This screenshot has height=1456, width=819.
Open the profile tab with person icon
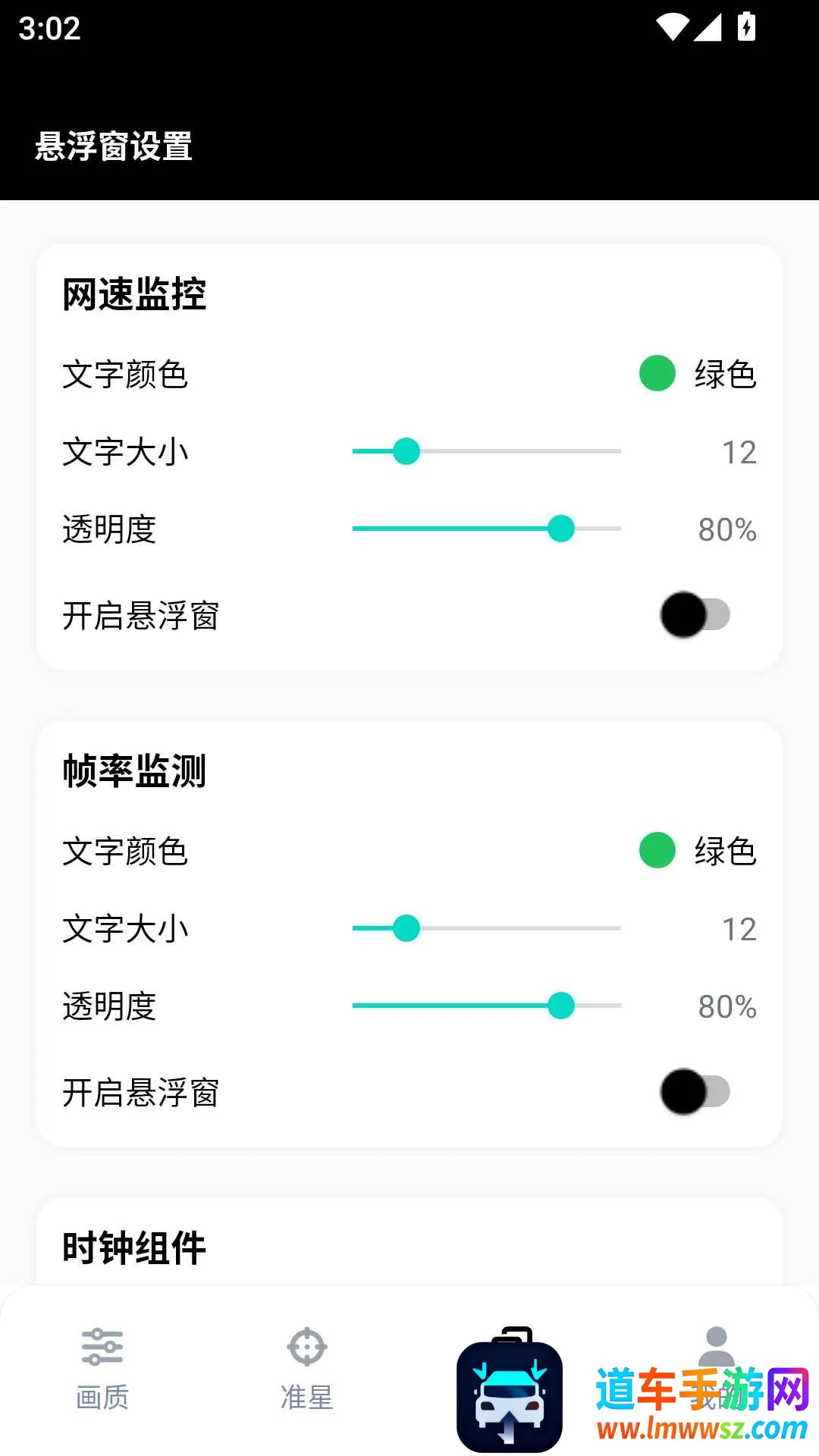click(x=716, y=1350)
